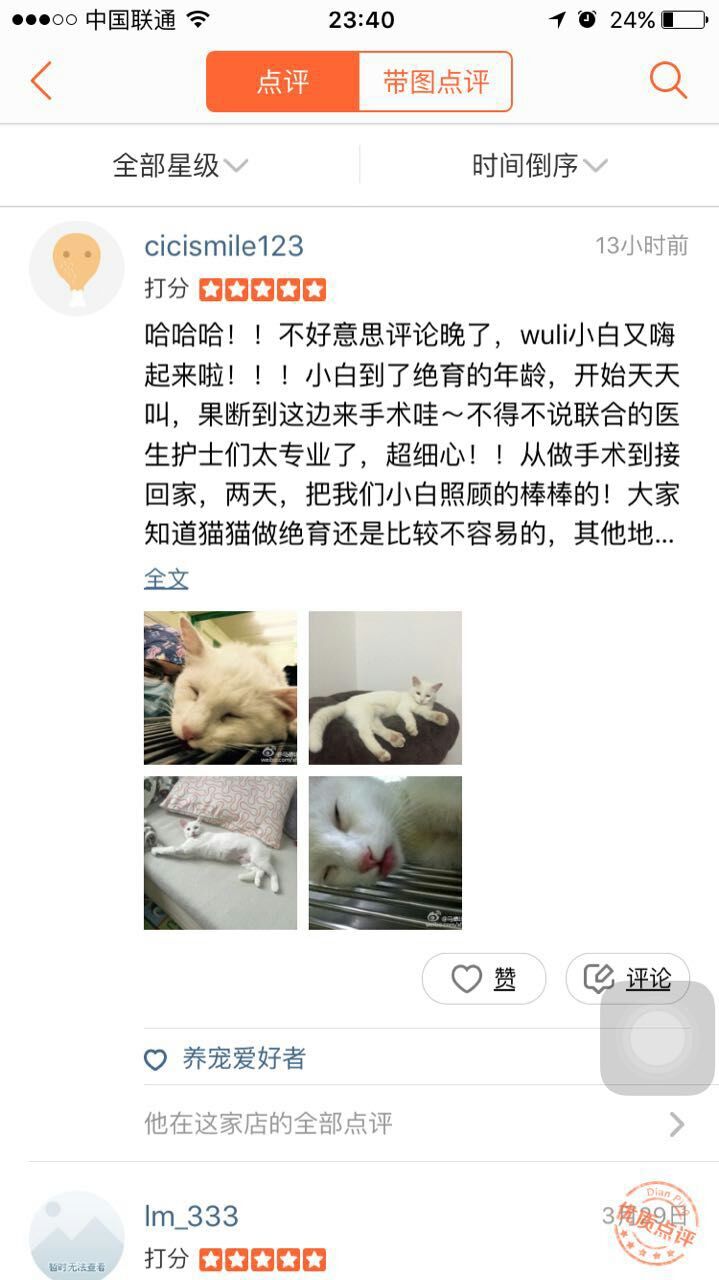Expand the 全部星级 filter dropdown
The image size is (719, 1280).
coord(180,166)
